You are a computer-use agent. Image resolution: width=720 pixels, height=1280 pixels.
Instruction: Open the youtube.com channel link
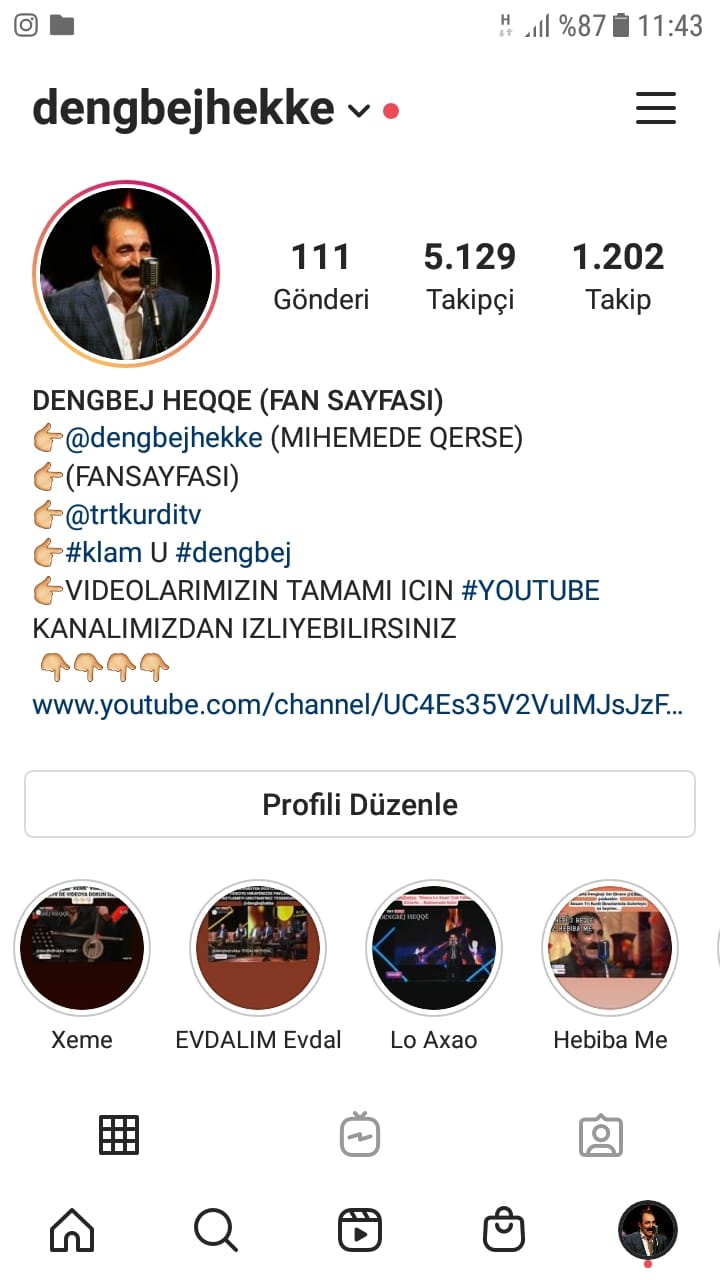tap(358, 705)
